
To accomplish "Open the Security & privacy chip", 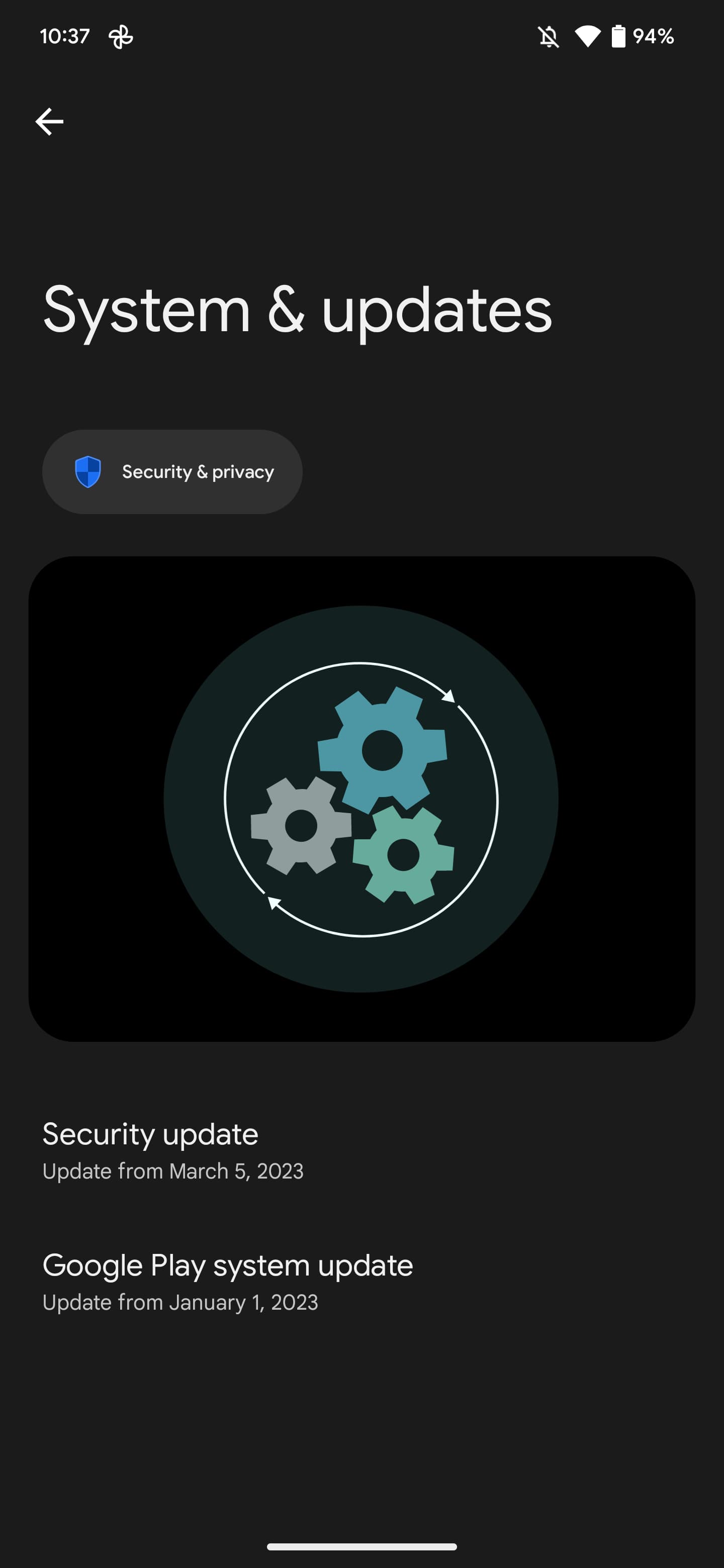I will click(172, 472).
